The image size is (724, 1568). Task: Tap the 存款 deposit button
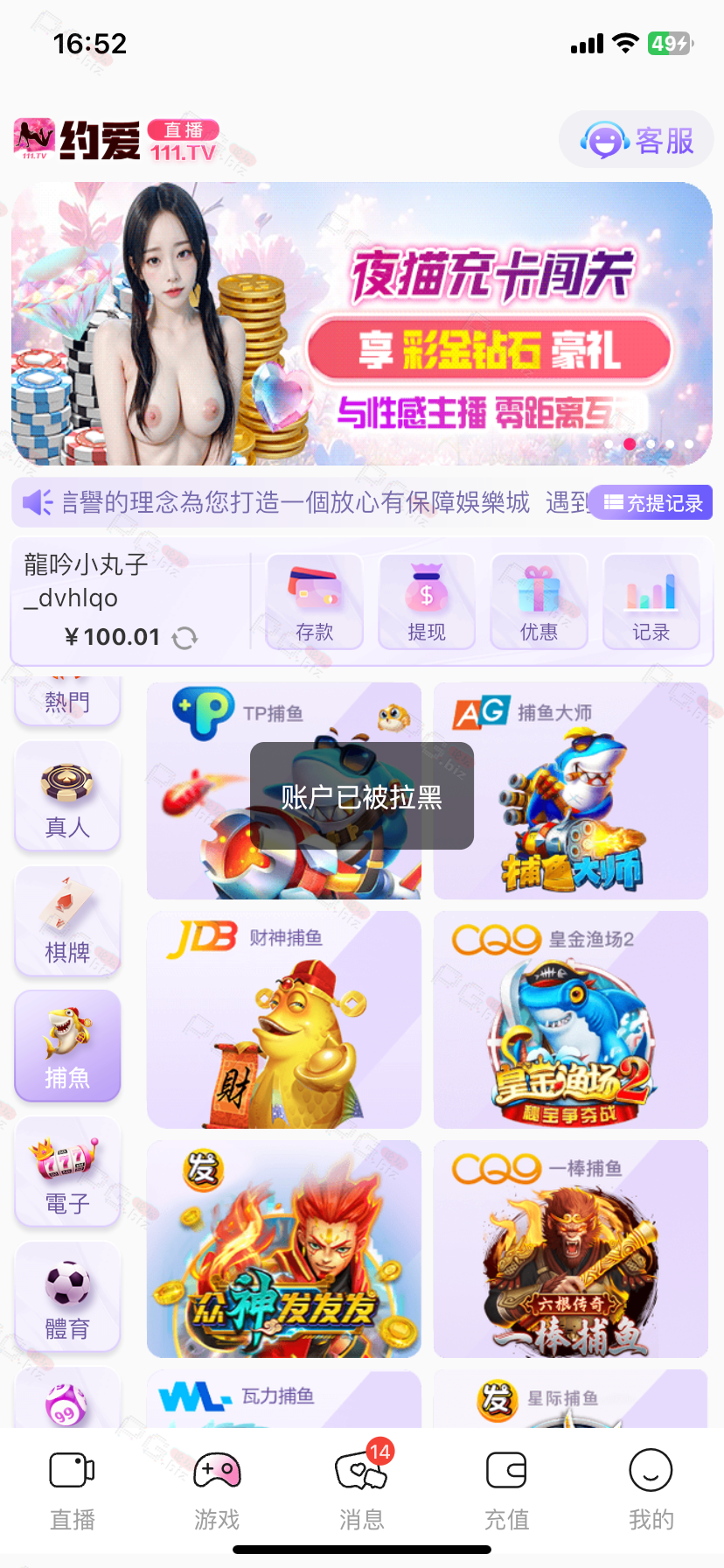pos(315,602)
